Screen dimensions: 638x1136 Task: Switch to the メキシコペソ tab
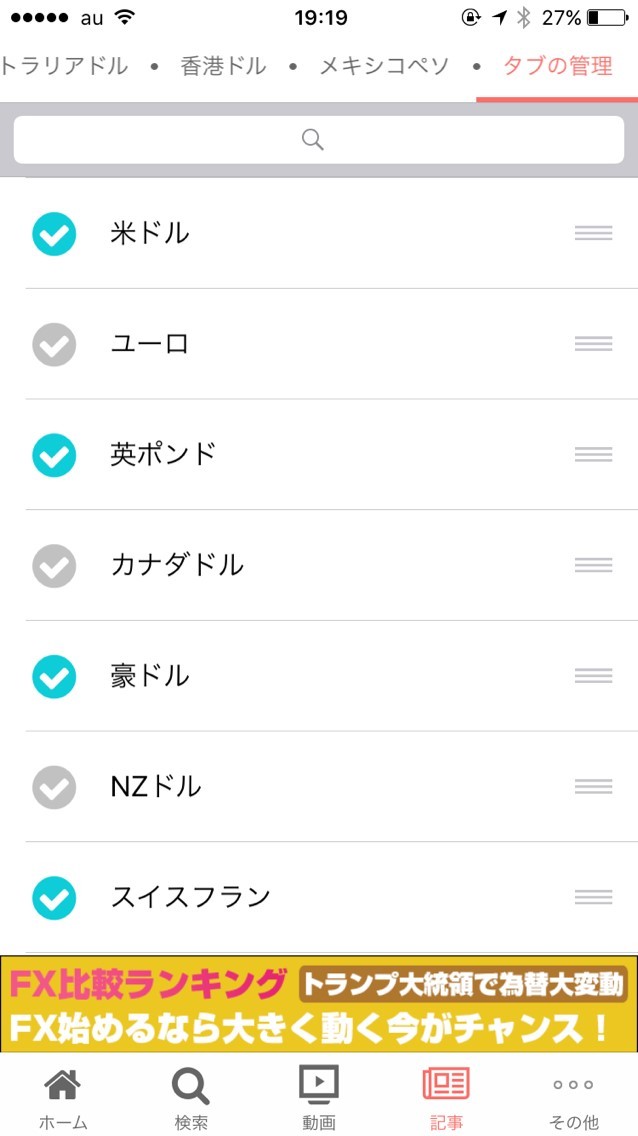pos(384,67)
